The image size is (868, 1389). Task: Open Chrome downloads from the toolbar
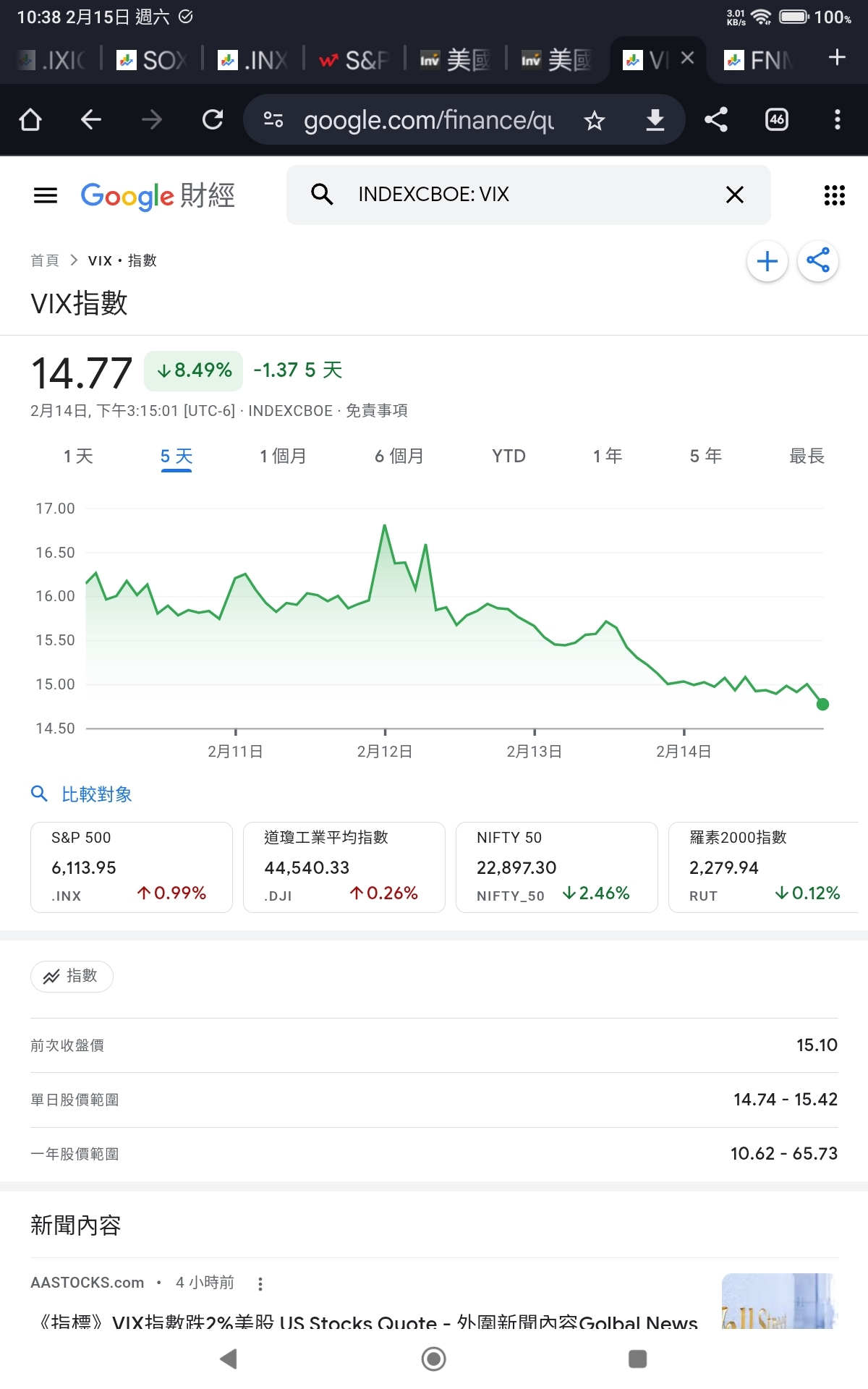[x=655, y=120]
